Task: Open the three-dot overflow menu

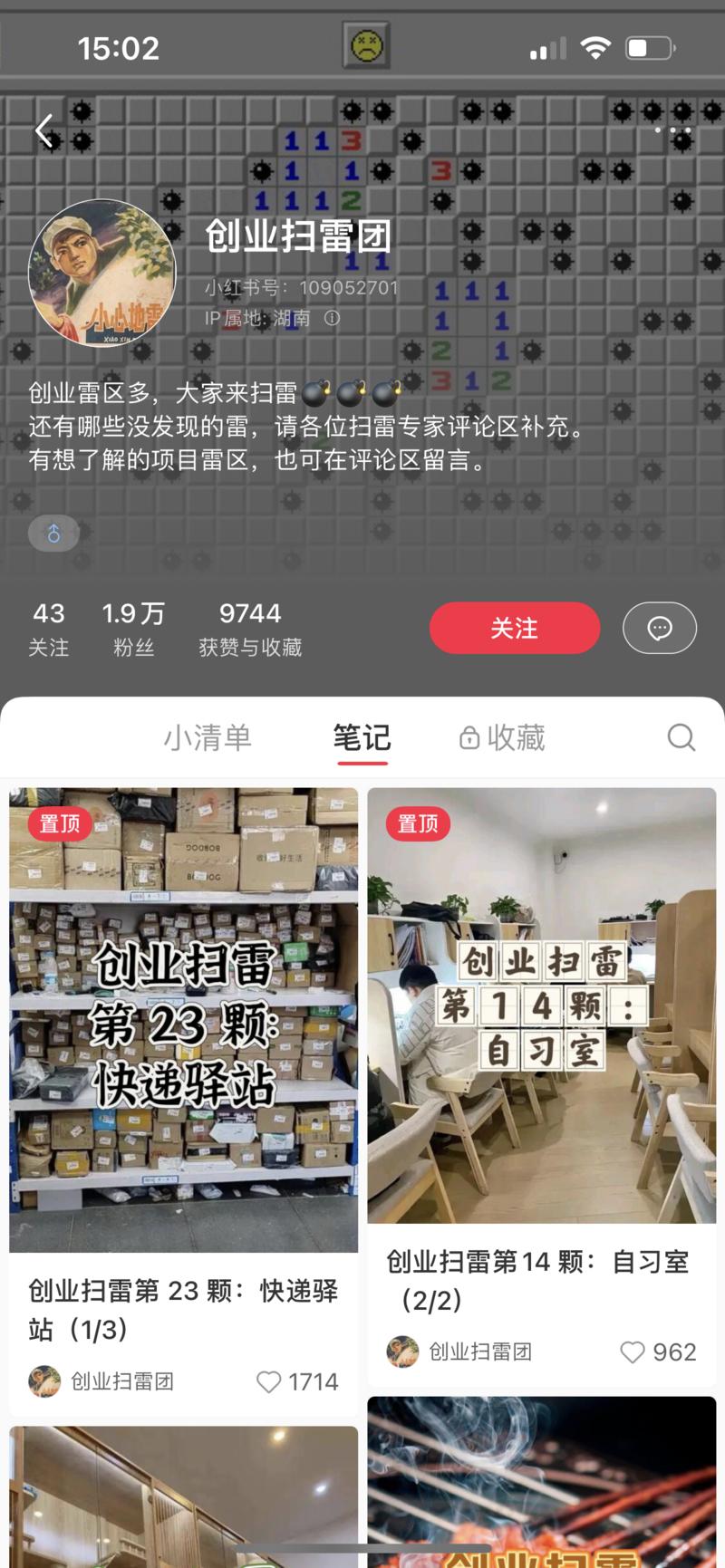Action: tap(672, 130)
